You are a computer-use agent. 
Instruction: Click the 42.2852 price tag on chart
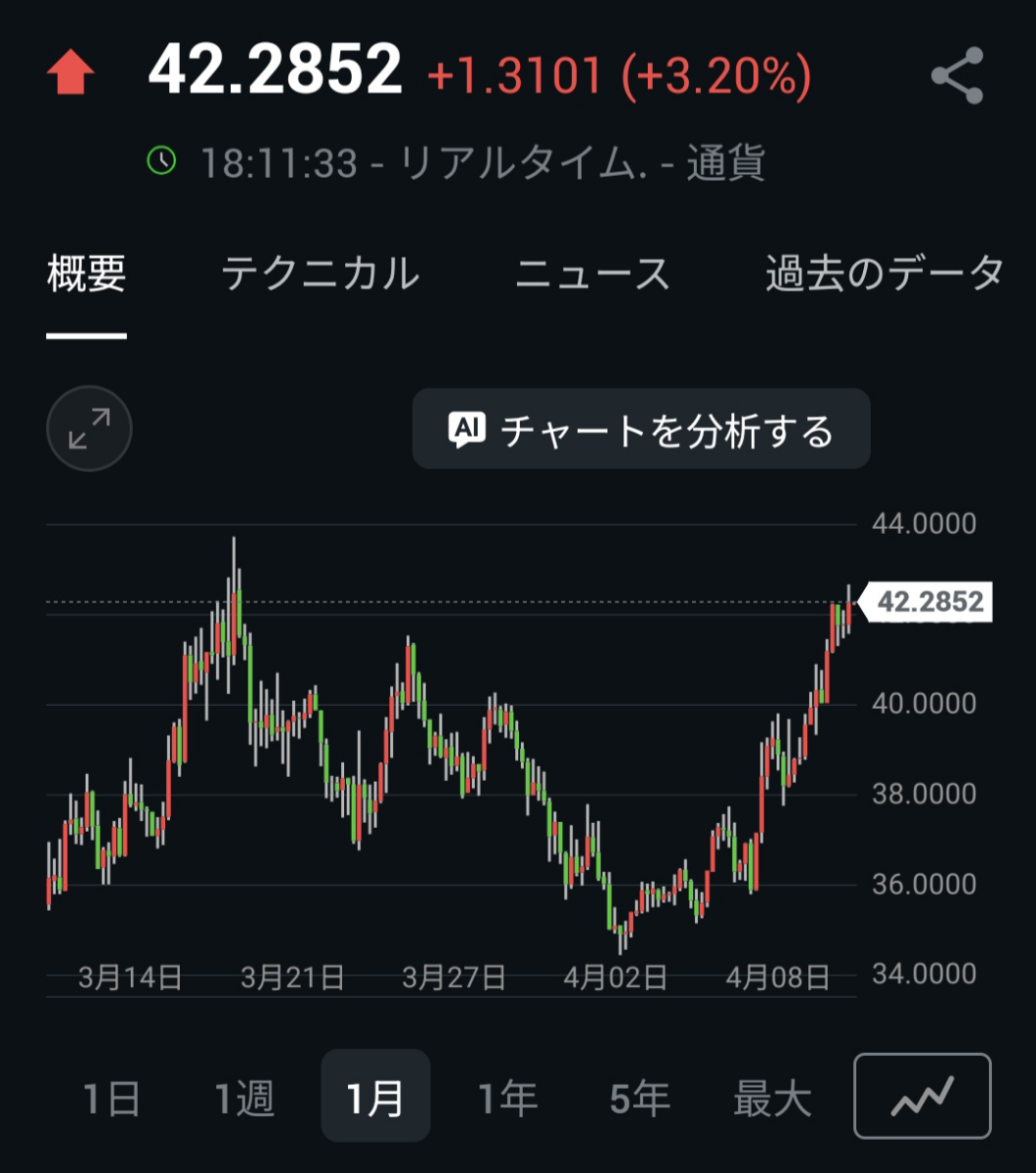coord(928,601)
